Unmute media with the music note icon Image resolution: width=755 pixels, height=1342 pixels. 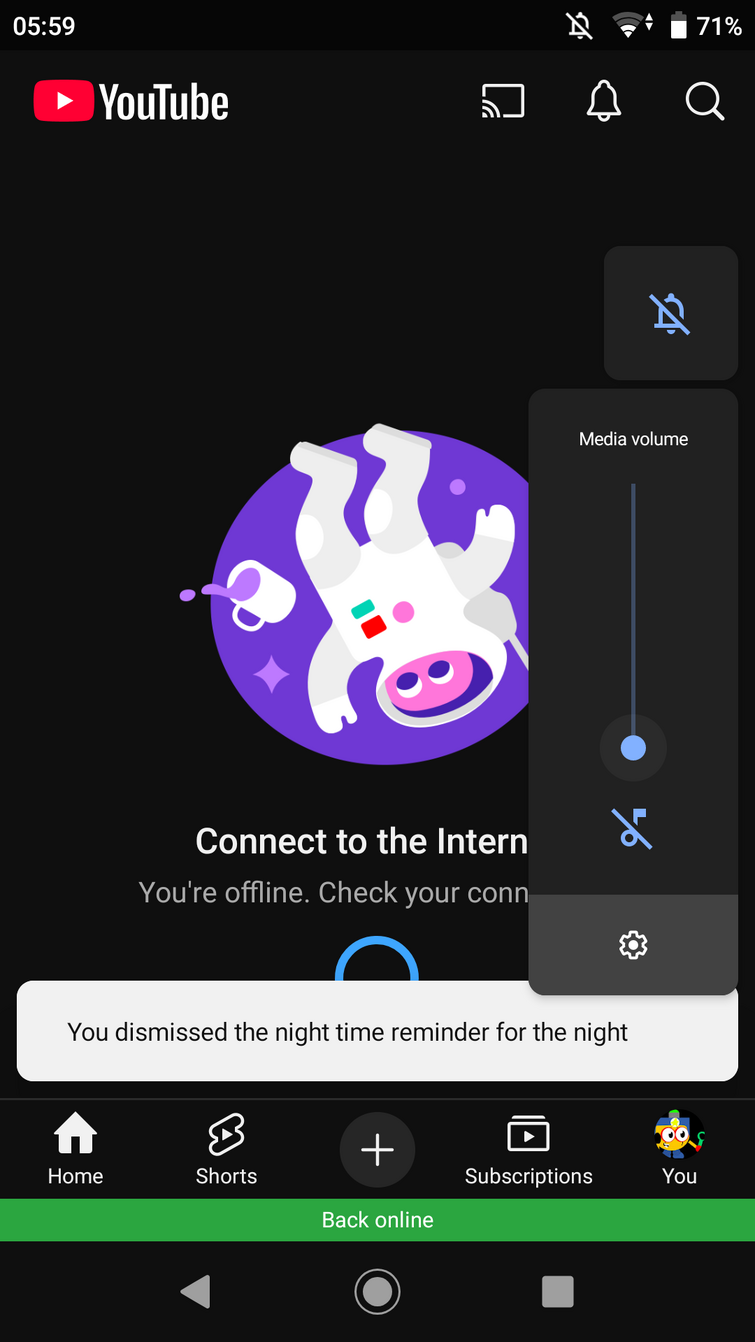tap(632, 829)
